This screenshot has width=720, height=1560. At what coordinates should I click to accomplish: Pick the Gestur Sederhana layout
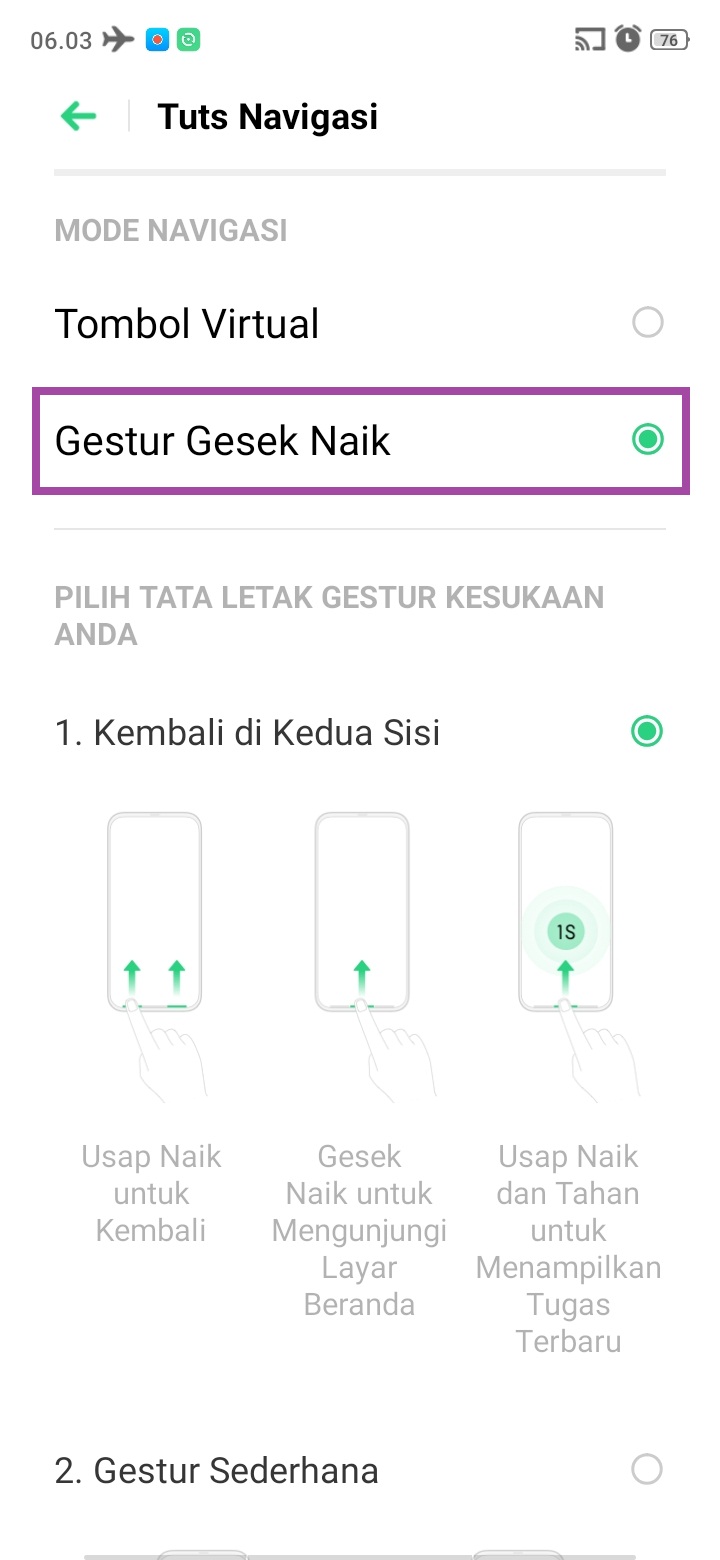(x=647, y=1470)
